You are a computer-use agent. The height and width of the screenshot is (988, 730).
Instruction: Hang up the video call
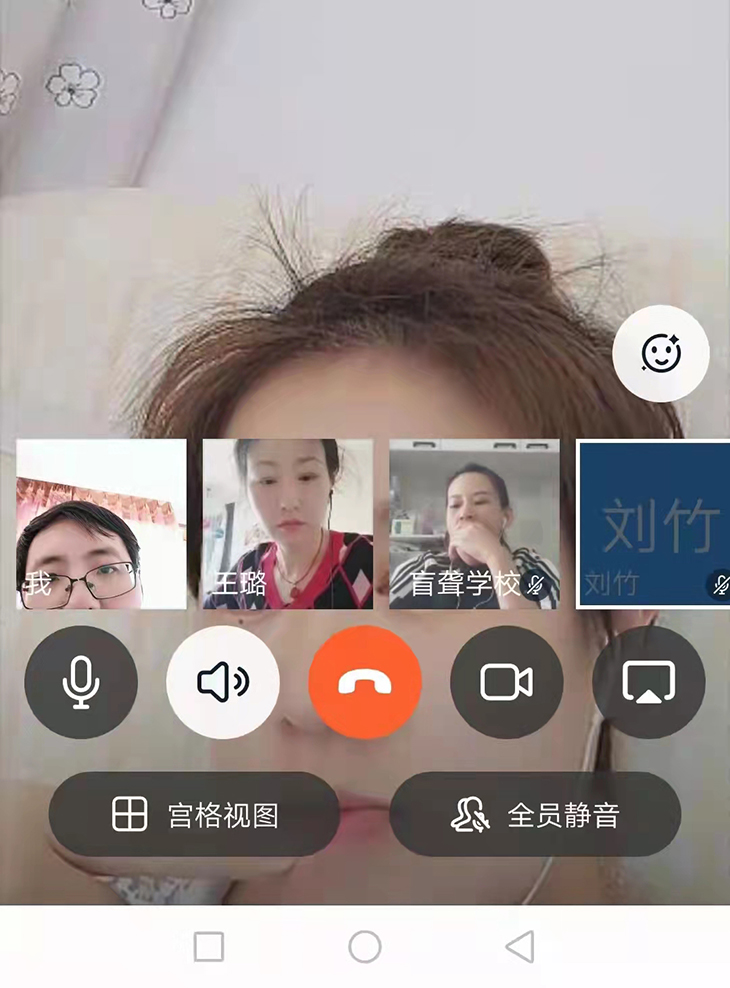(365, 682)
